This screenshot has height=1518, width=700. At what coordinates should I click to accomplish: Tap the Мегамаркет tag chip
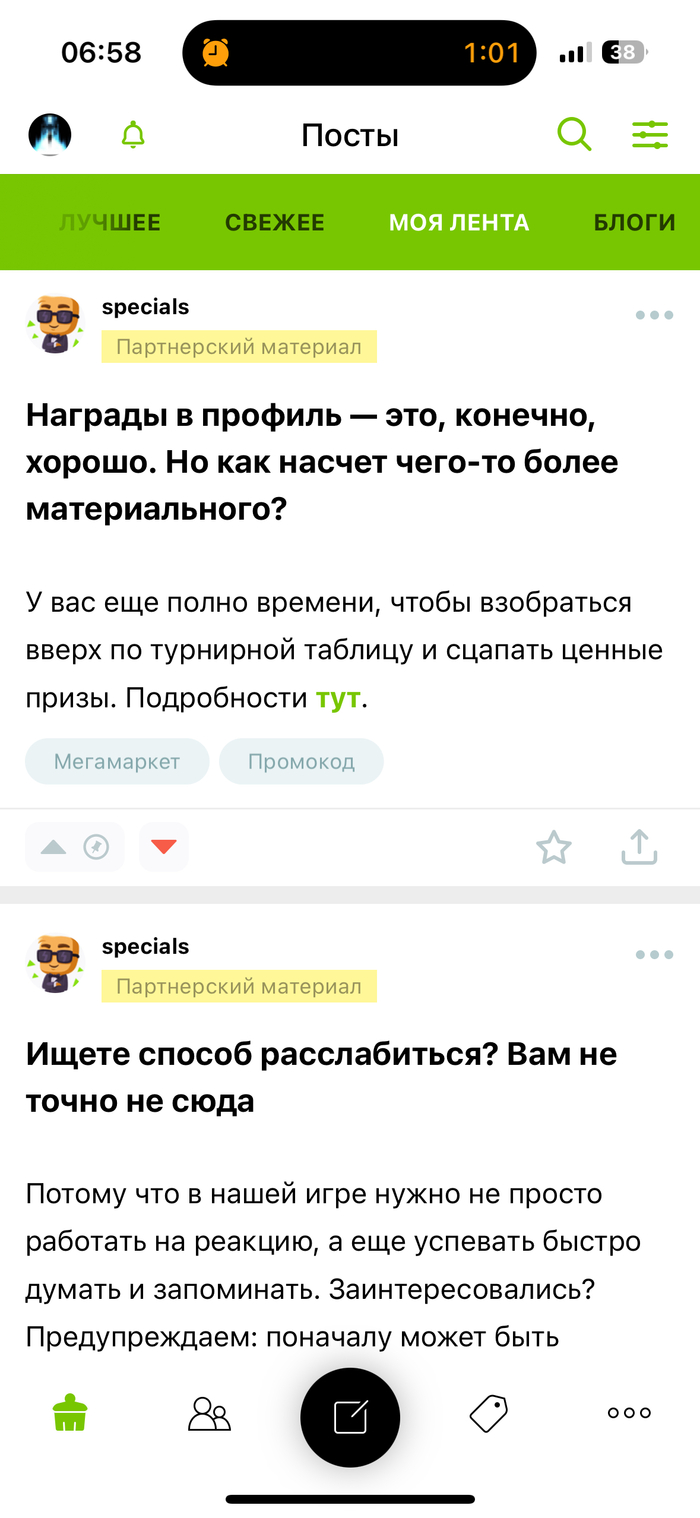[117, 762]
